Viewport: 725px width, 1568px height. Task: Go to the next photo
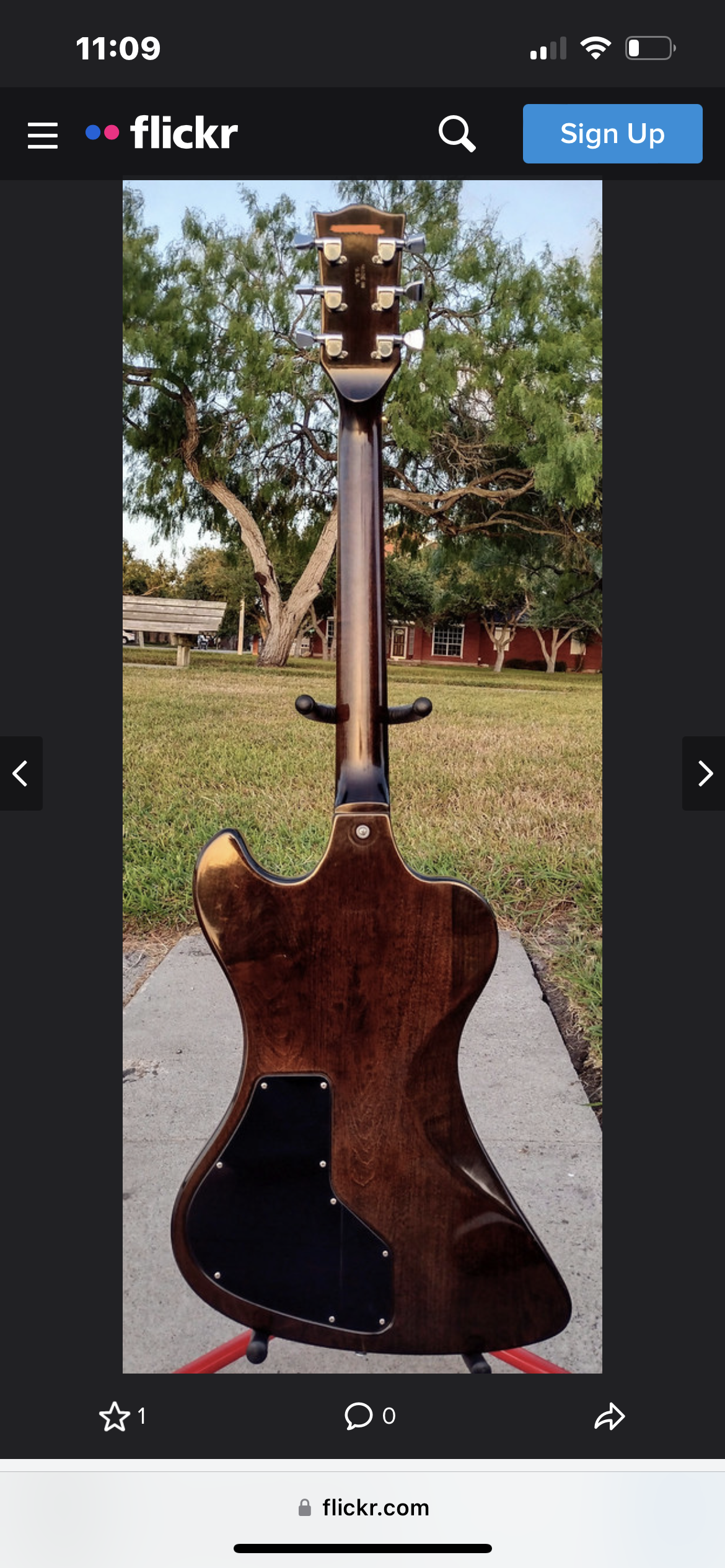pyautogui.click(x=704, y=773)
